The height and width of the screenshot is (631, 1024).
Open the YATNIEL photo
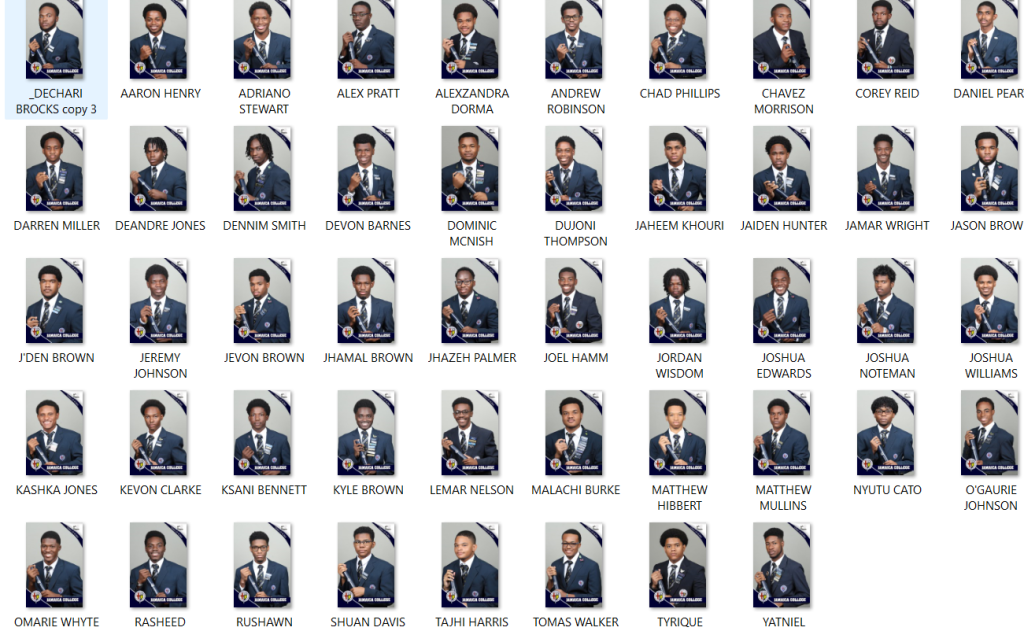pyautogui.click(x=784, y=566)
